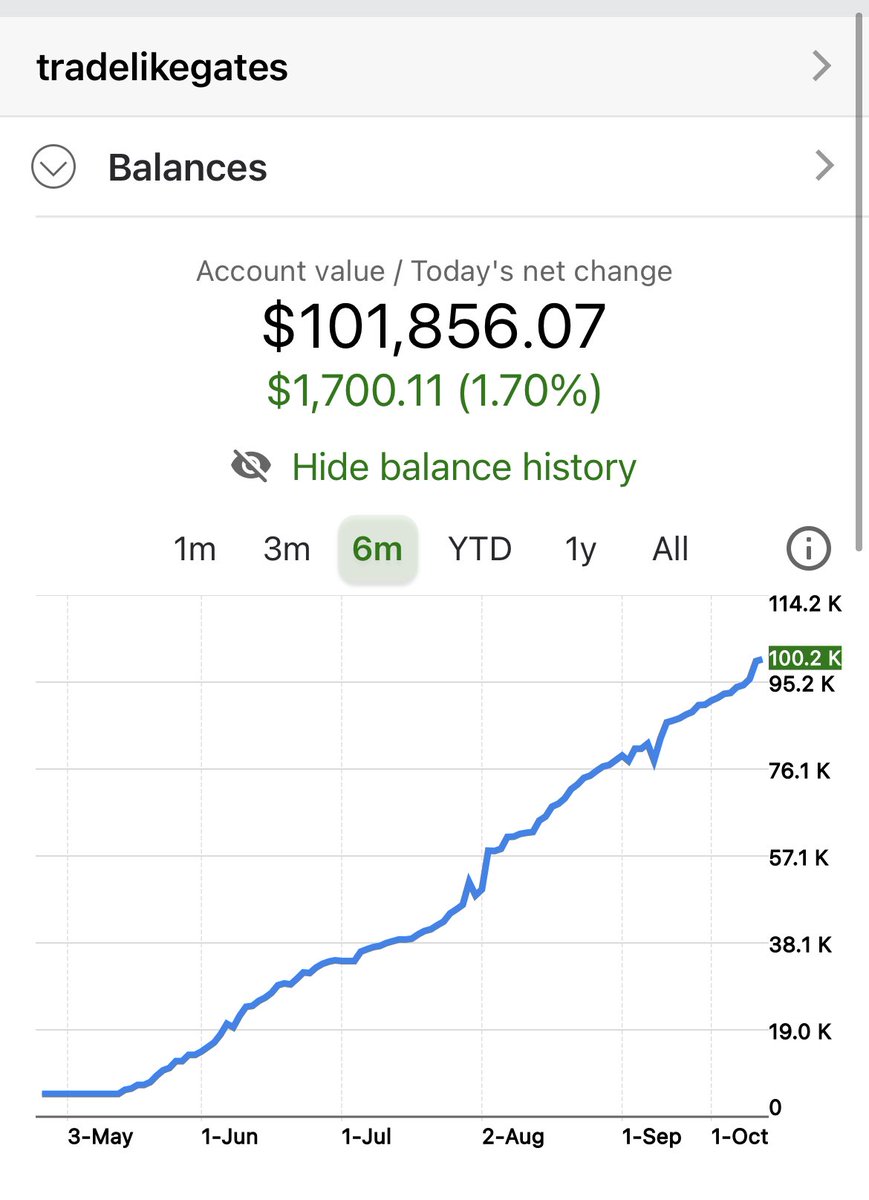Choose the 6m chart period
Image resolution: width=869 pixels, height=1200 pixels.
(x=377, y=549)
